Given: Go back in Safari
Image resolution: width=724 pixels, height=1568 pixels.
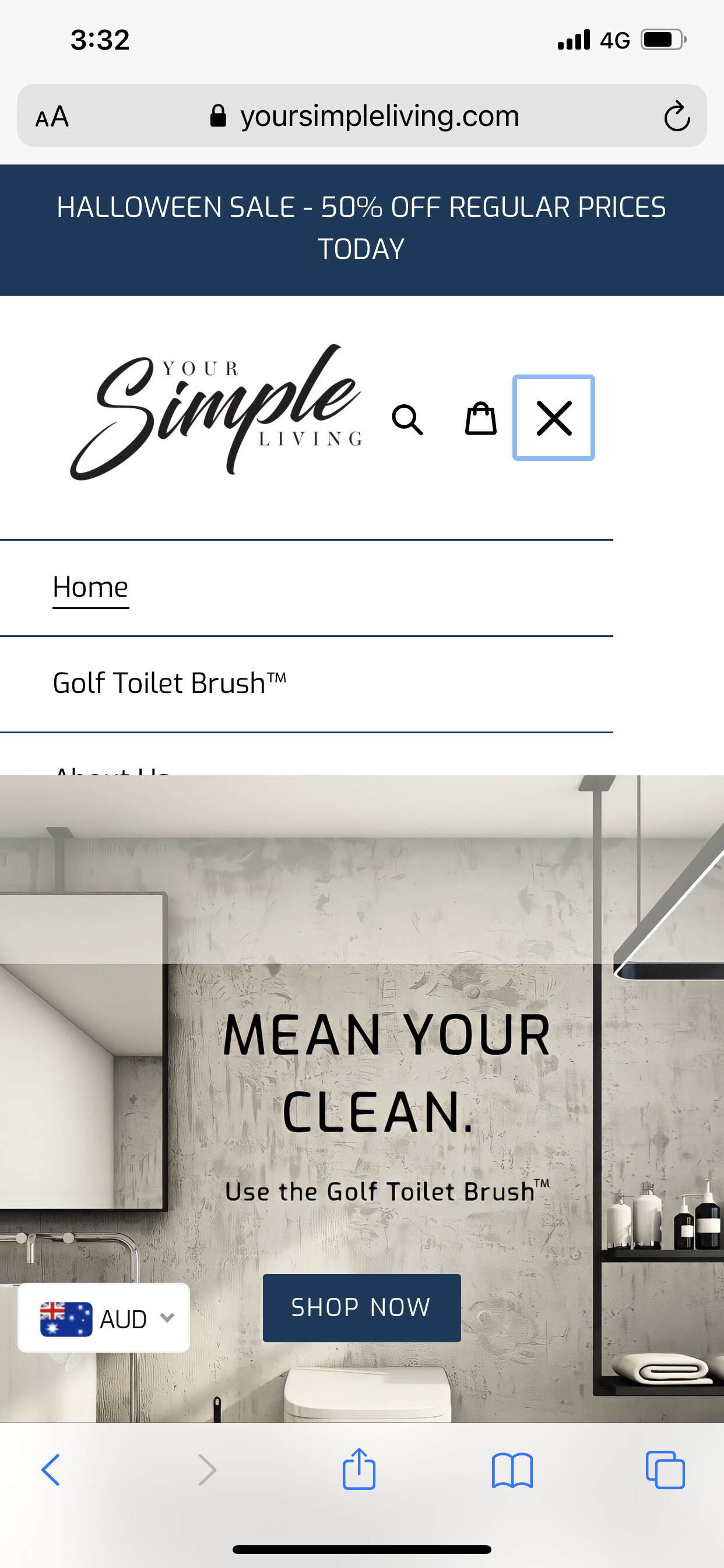Looking at the screenshot, I should click(51, 1470).
